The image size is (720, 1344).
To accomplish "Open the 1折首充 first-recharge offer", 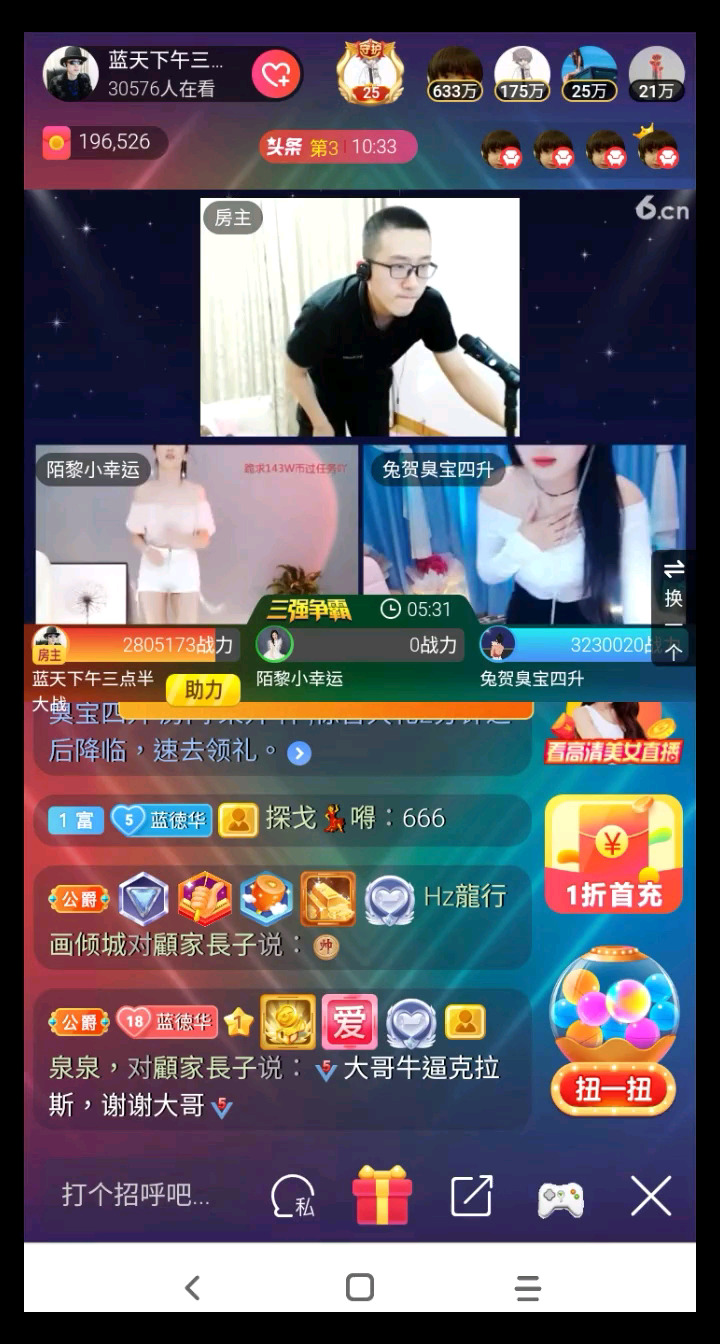I will coord(613,853).
